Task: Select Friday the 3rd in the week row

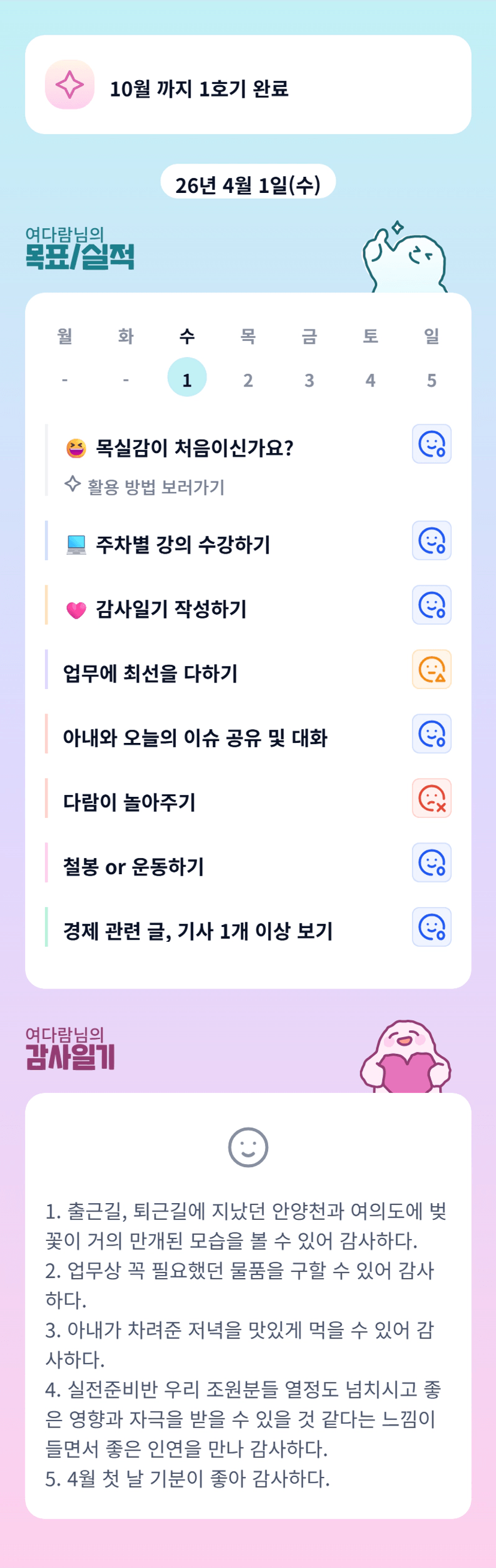Action: tap(309, 380)
